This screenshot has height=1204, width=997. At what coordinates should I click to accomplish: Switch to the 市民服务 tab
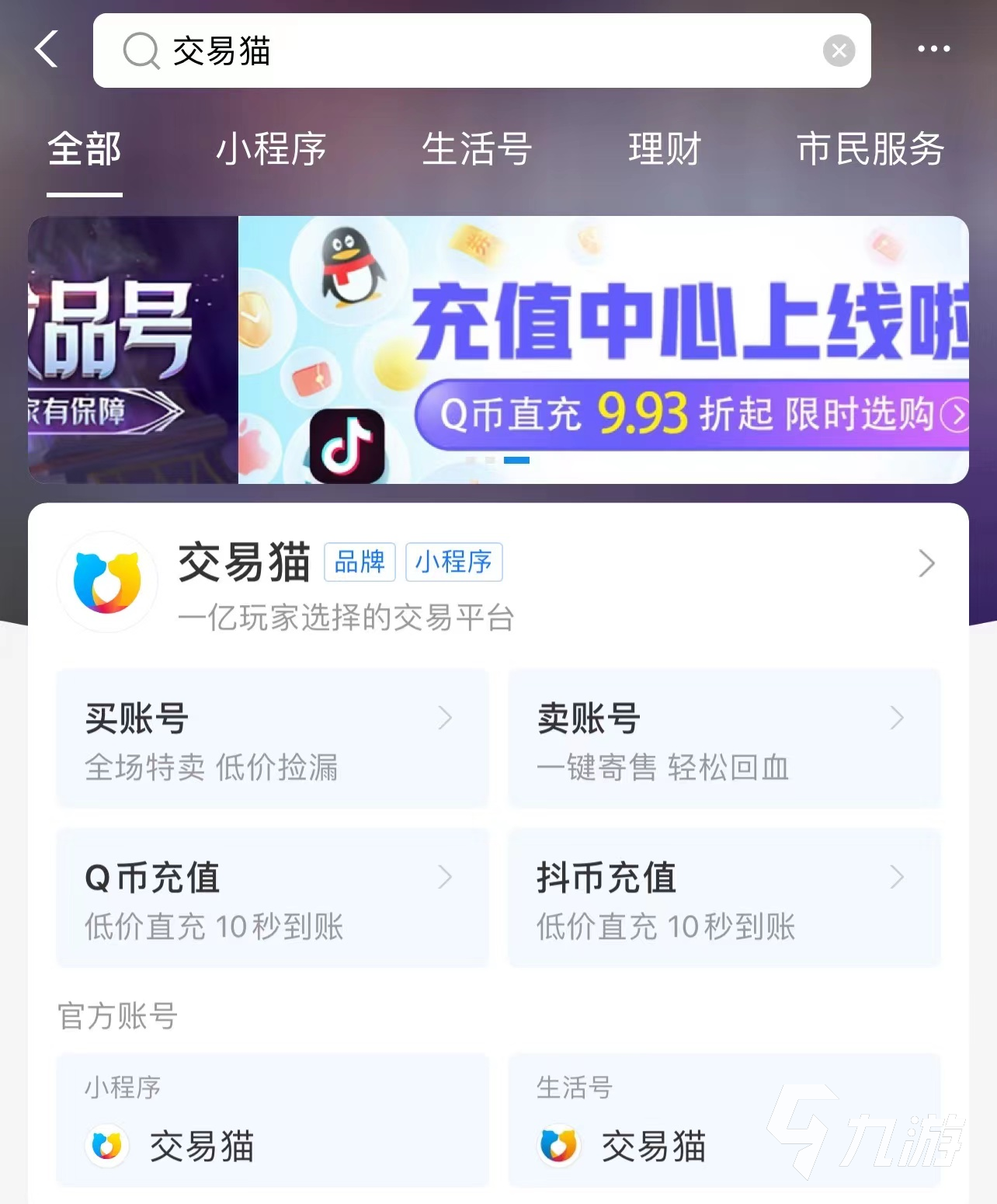pyautogui.click(x=870, y=149)
